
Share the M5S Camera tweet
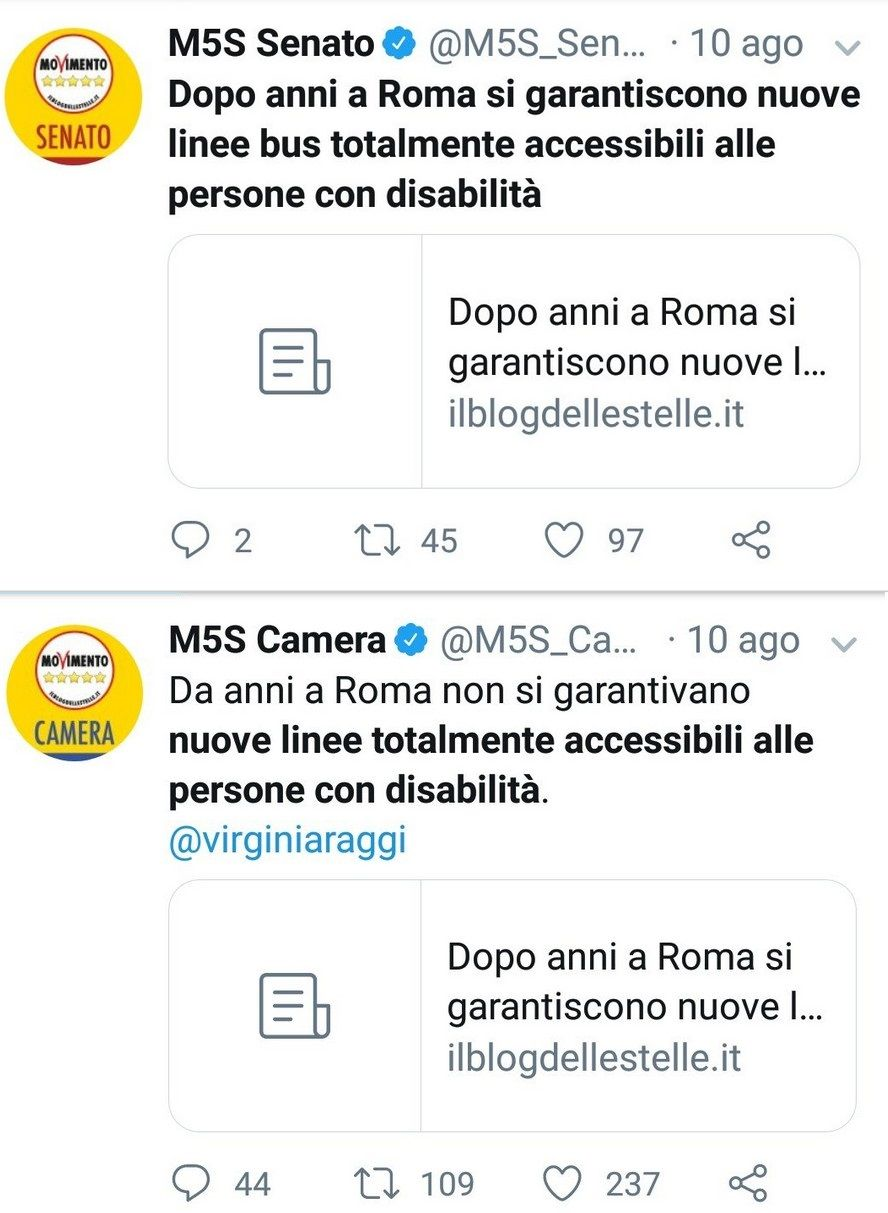[751, 1184]
